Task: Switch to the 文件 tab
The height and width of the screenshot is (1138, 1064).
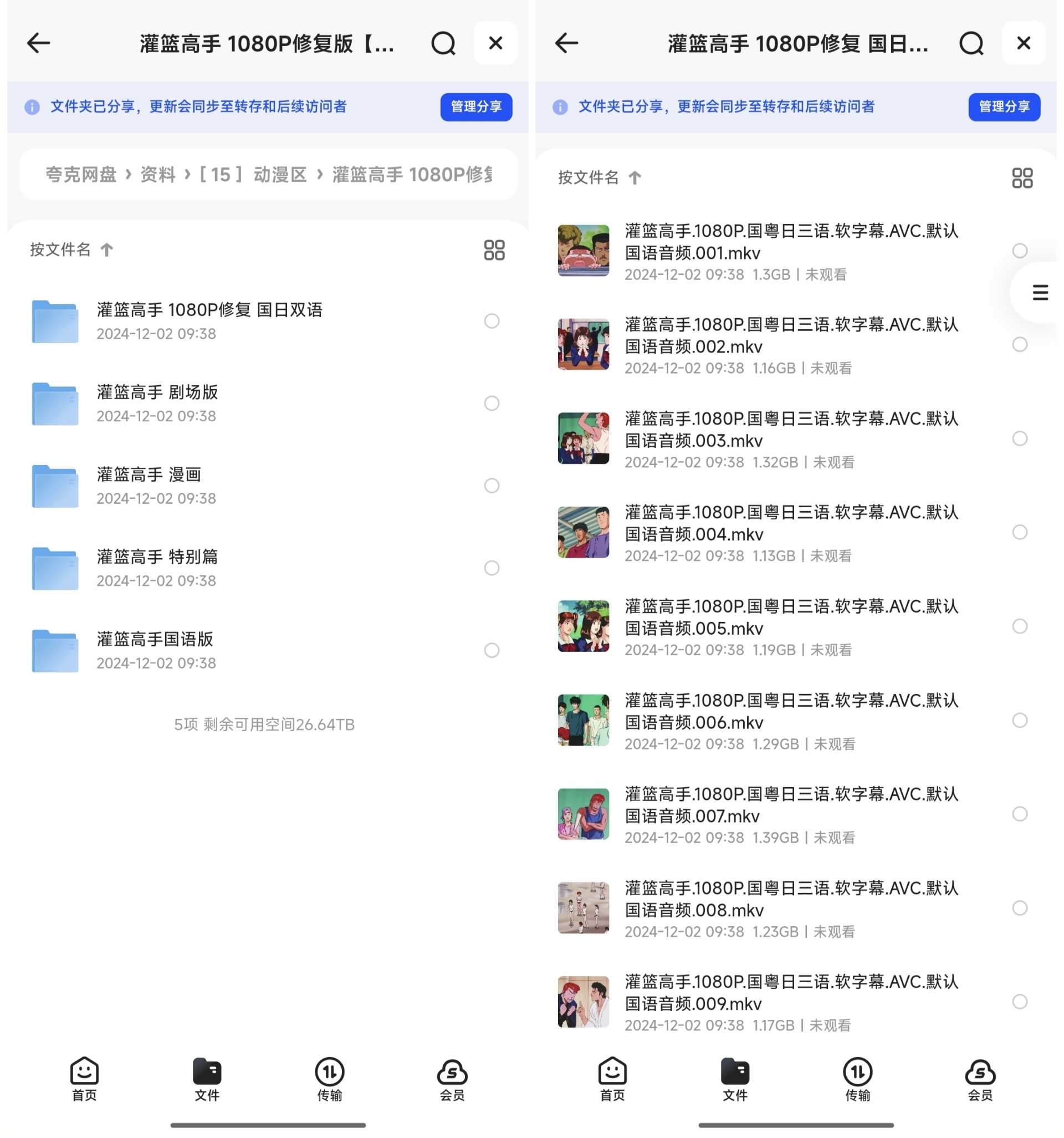Action: pyautogui.click(x=207, y=1076)
